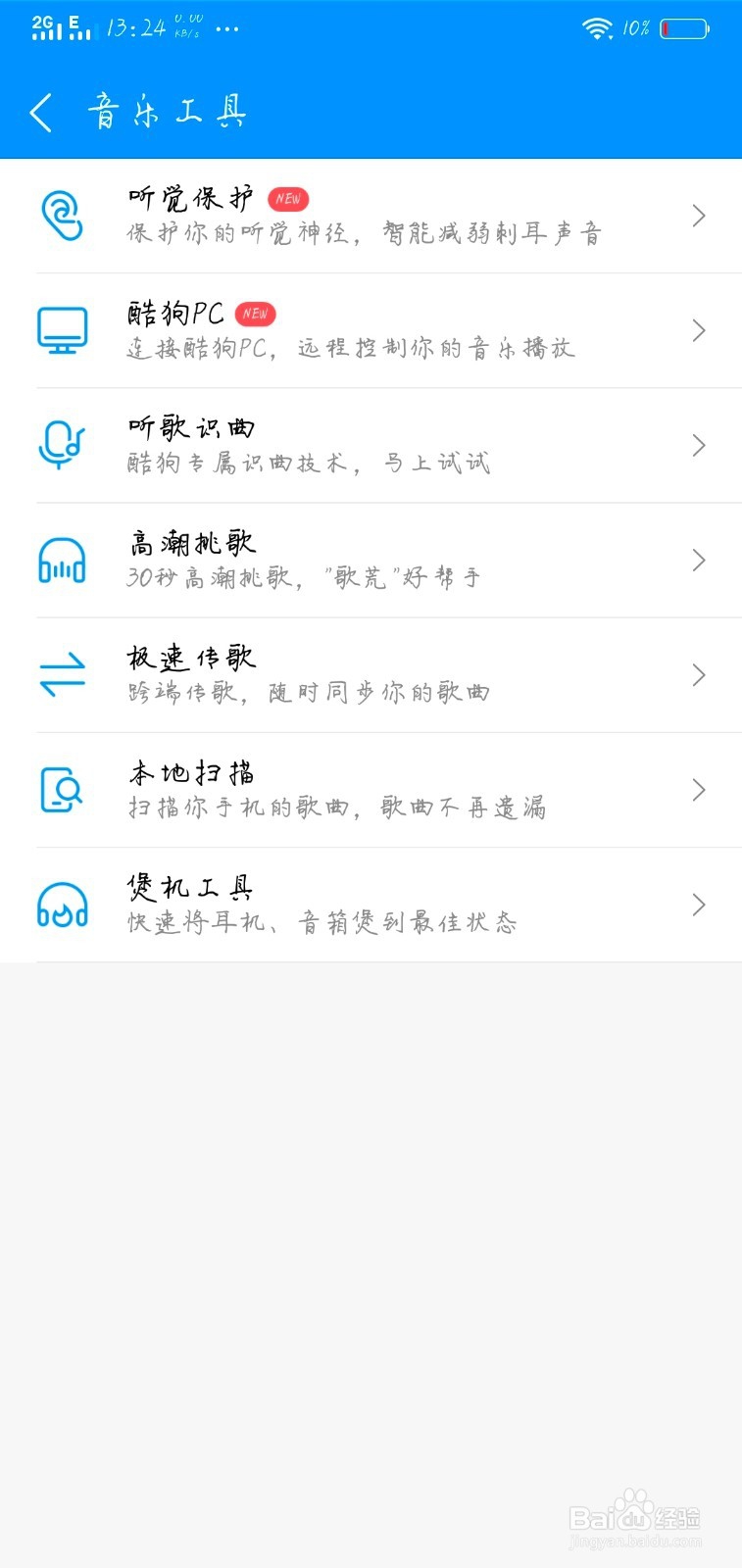Open the 高潮挑歌 row
The height and width of the screenshot is (1568, 742).
371,561
